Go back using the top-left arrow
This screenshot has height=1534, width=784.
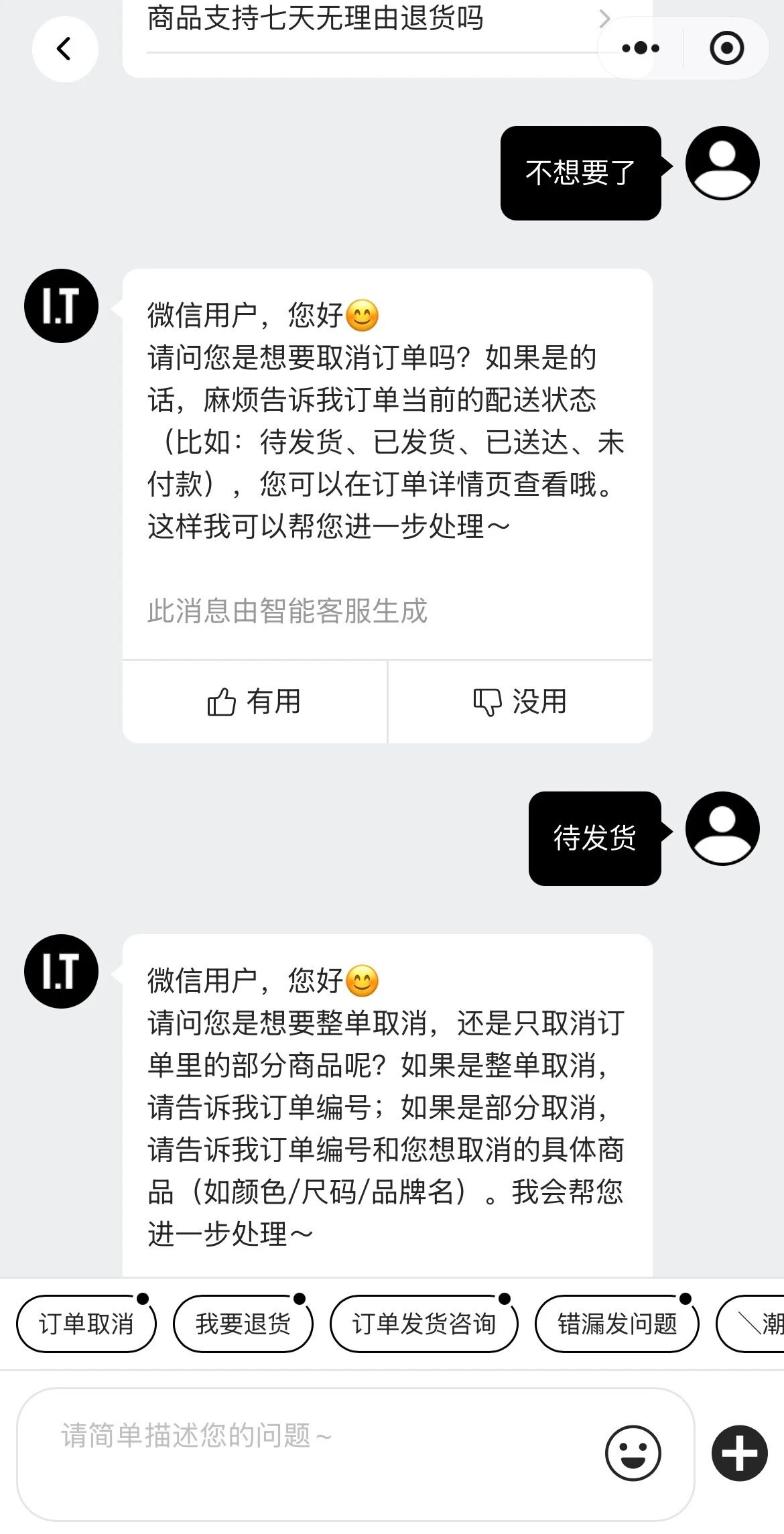(65, 49)
